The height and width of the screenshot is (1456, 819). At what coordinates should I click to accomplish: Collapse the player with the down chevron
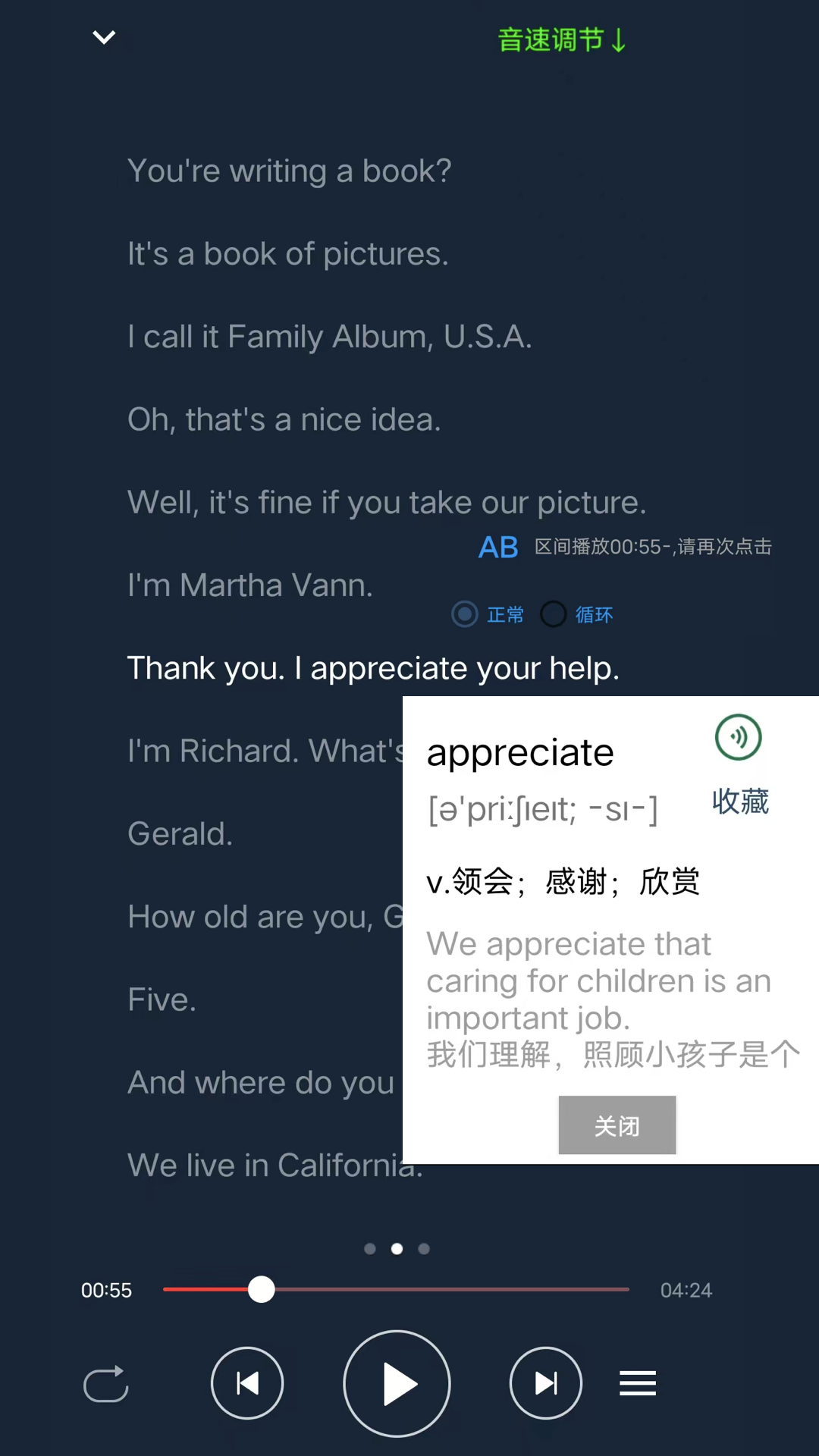coord(104,37)
